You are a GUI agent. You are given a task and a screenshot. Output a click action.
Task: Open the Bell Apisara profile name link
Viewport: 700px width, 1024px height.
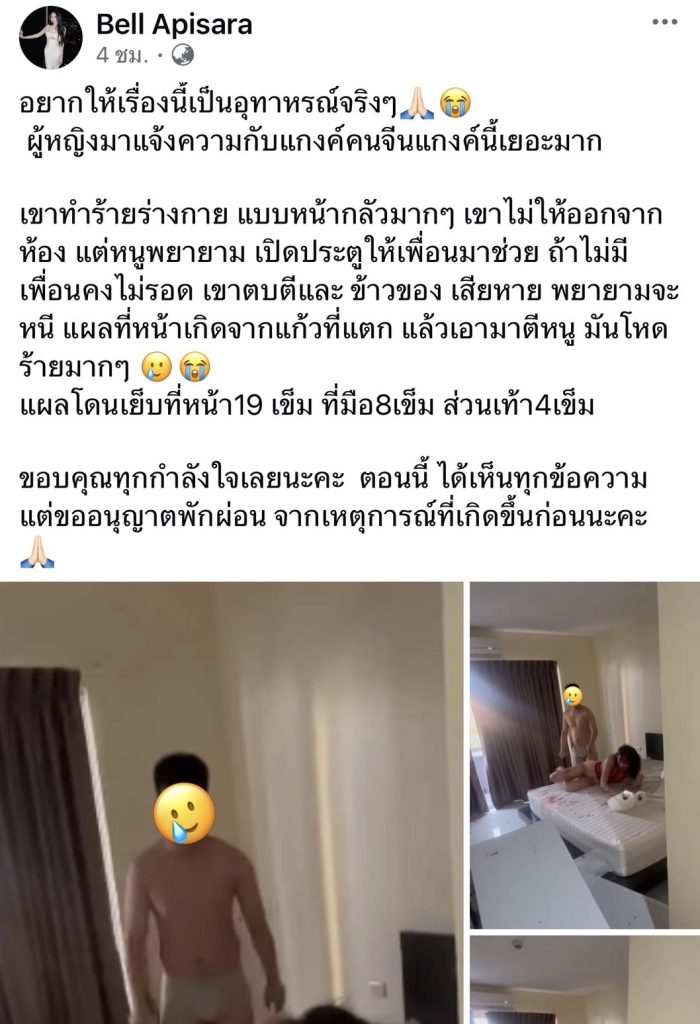174,25
